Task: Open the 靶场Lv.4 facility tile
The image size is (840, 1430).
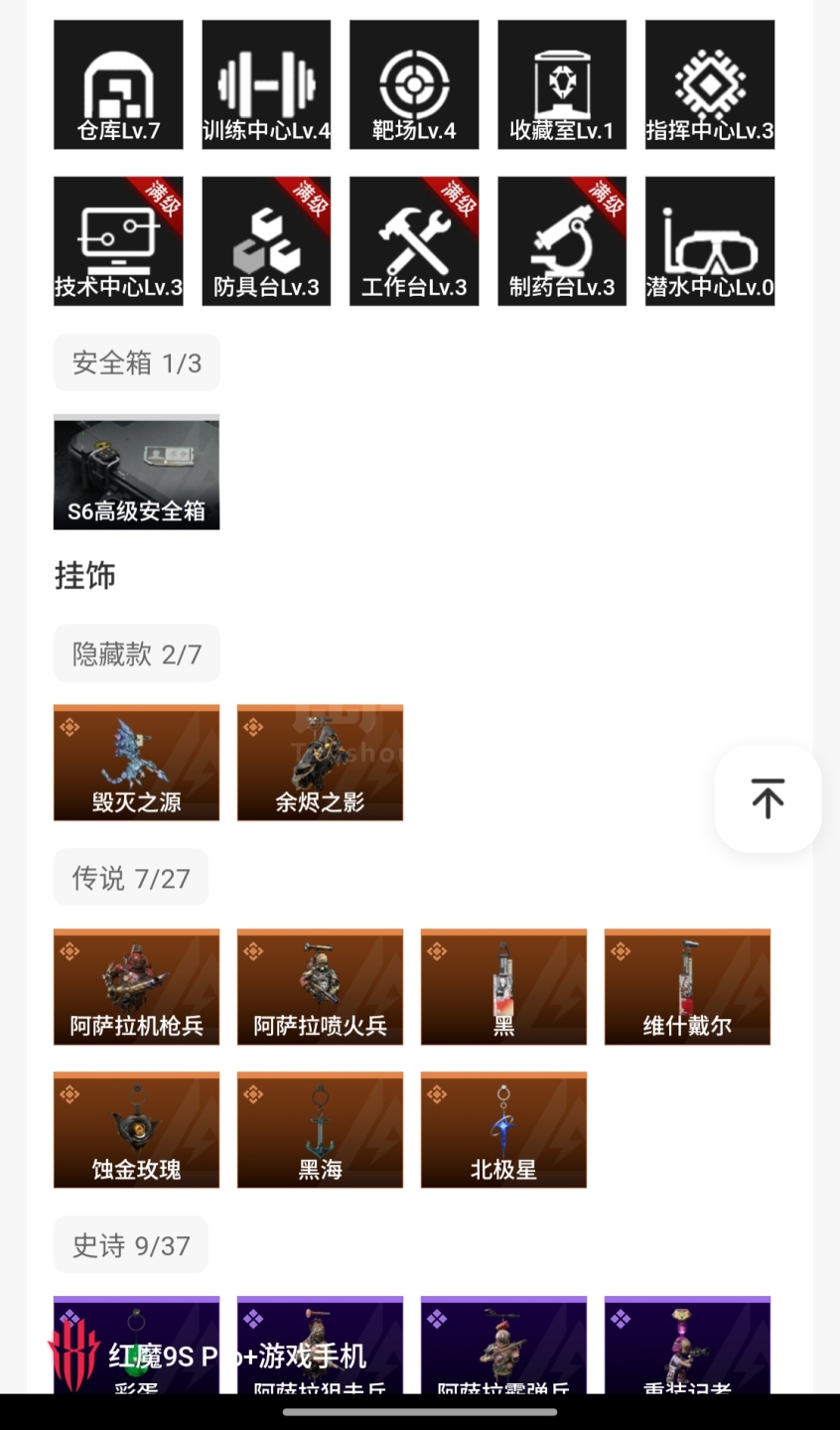Action: [414, 84]
